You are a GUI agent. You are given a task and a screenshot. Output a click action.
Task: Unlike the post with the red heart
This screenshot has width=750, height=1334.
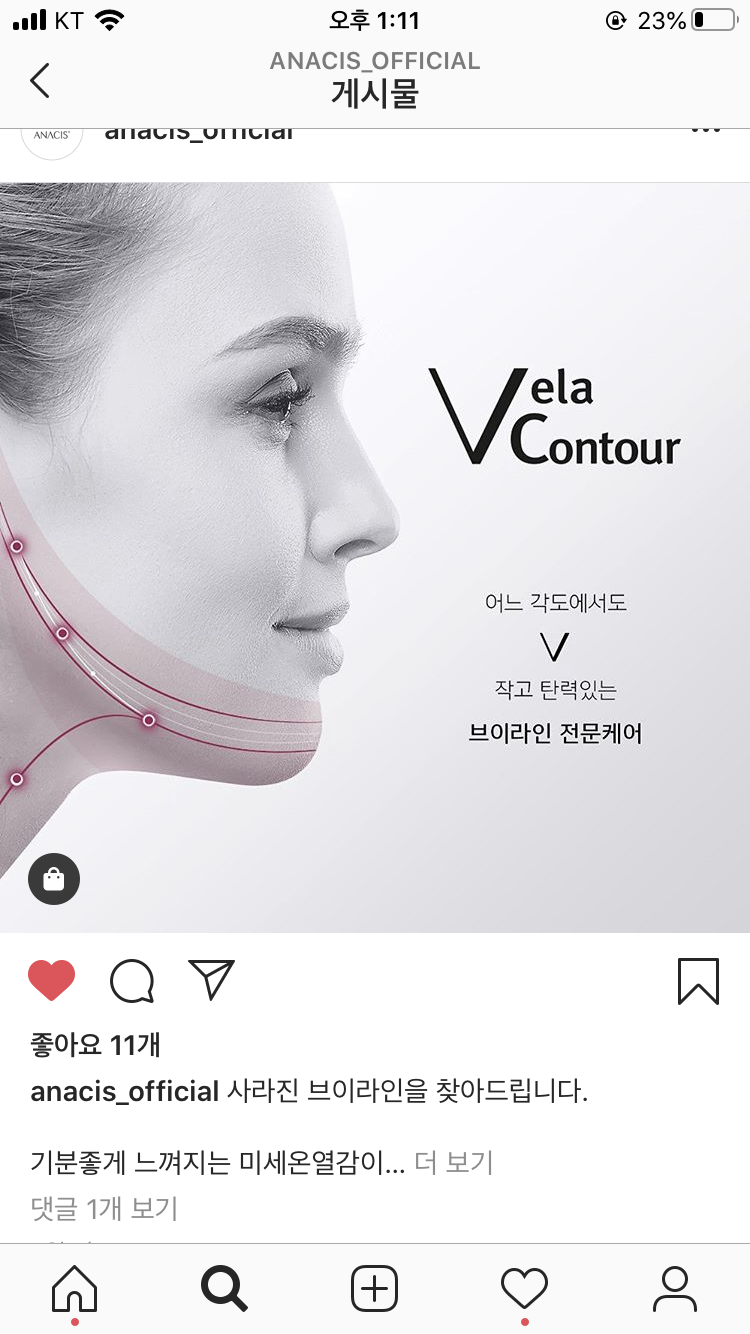[52, 980]
